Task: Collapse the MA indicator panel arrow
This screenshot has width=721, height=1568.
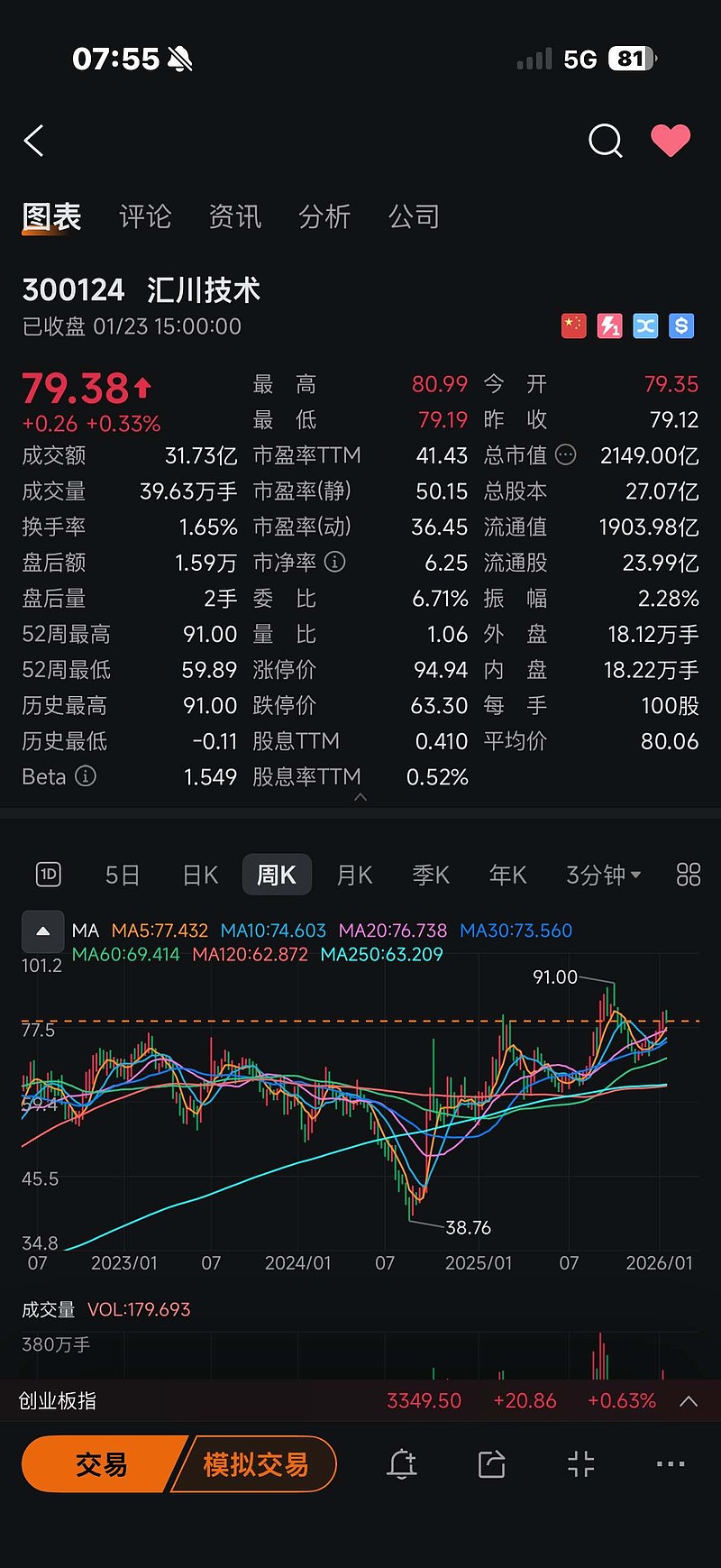Action: point(42,931)
